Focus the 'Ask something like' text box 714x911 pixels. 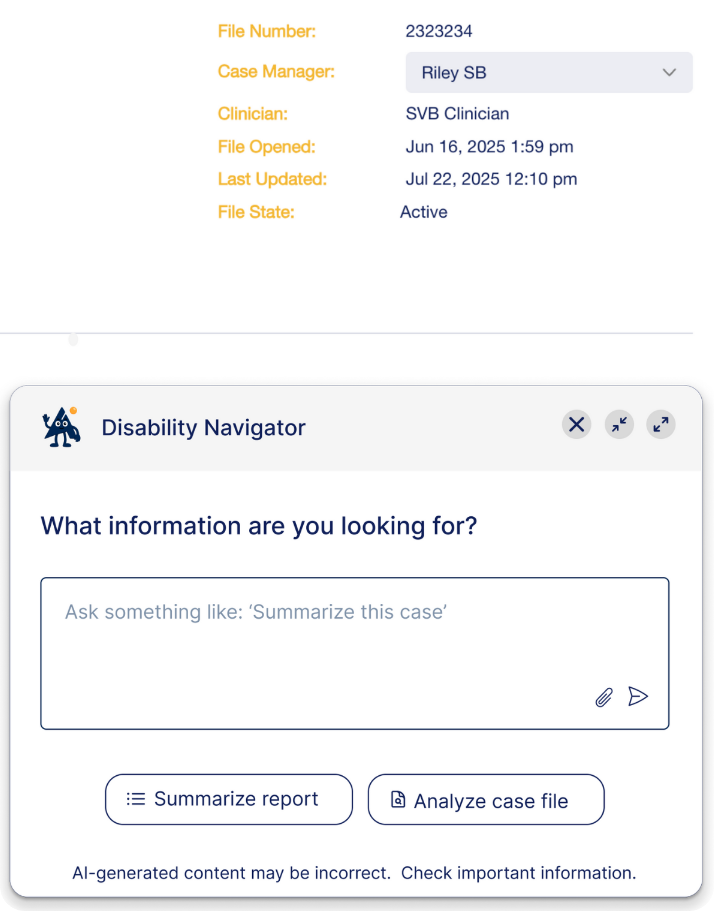click(x=354, y=653)
